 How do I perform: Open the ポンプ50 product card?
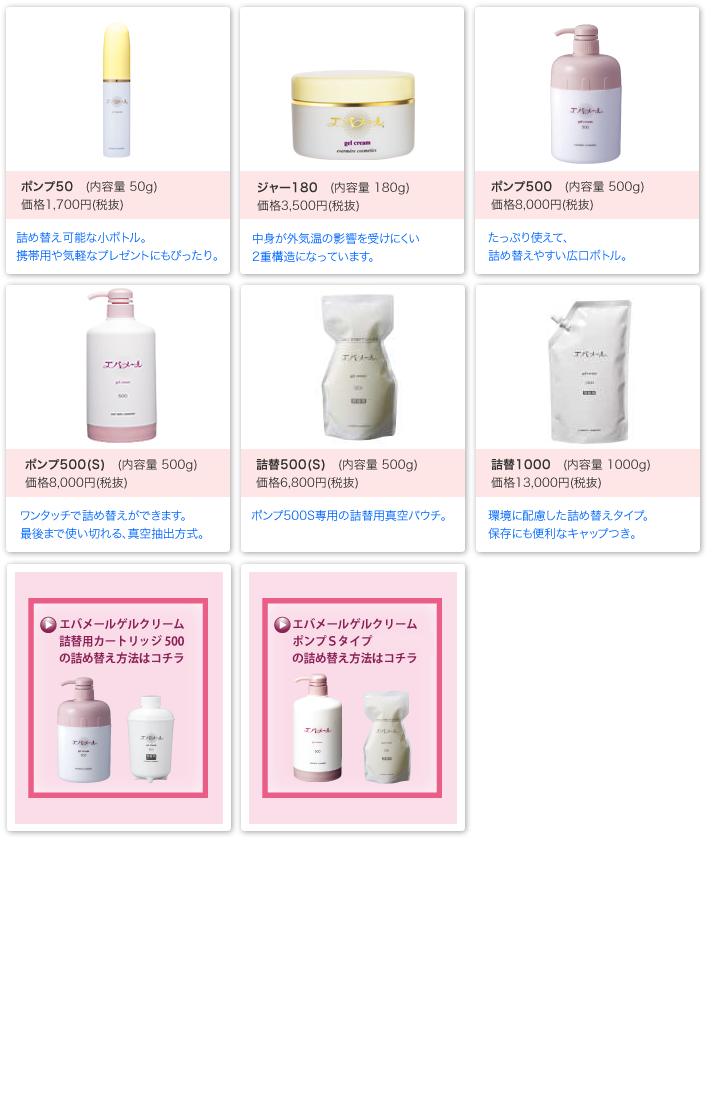pyautogui.click(x=118, y=140)
